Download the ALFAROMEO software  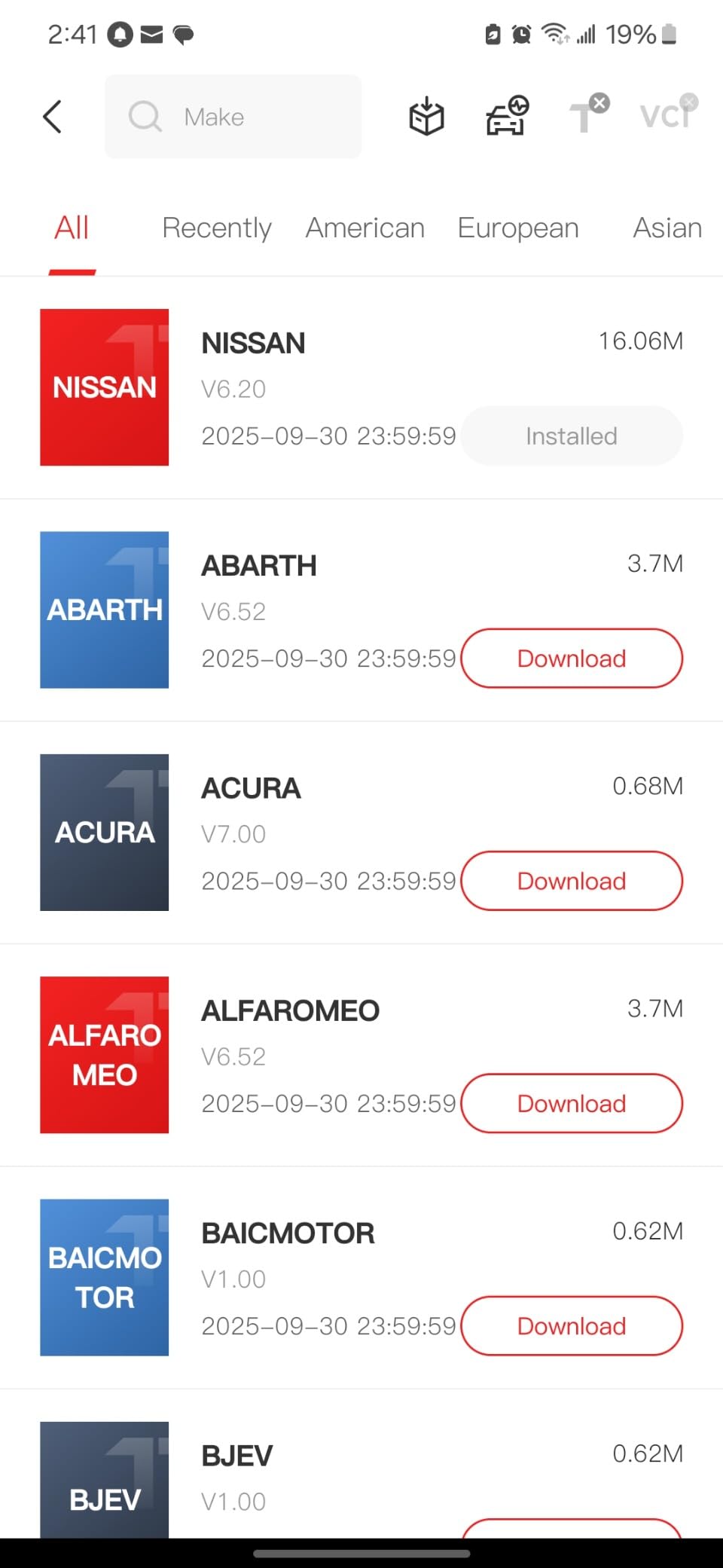click(572, 1103)
